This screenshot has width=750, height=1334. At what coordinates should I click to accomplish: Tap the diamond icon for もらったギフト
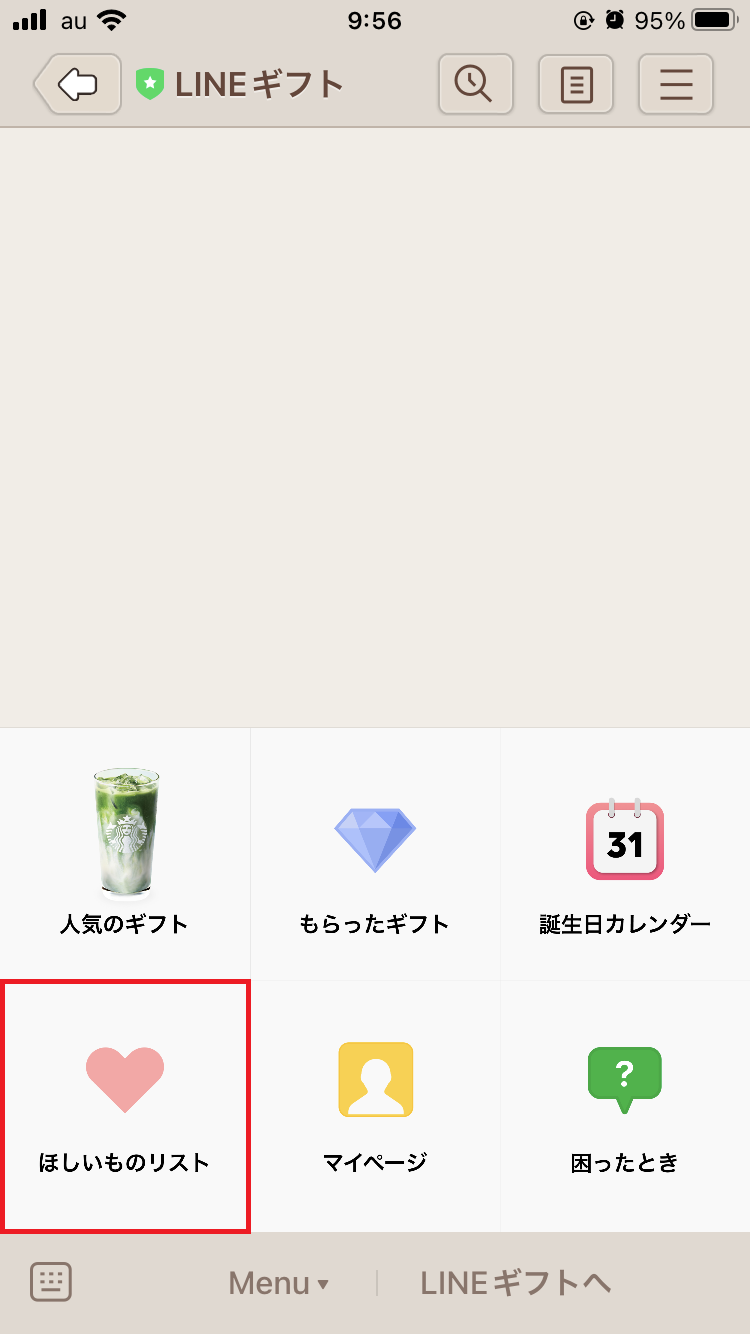[375, 840]
